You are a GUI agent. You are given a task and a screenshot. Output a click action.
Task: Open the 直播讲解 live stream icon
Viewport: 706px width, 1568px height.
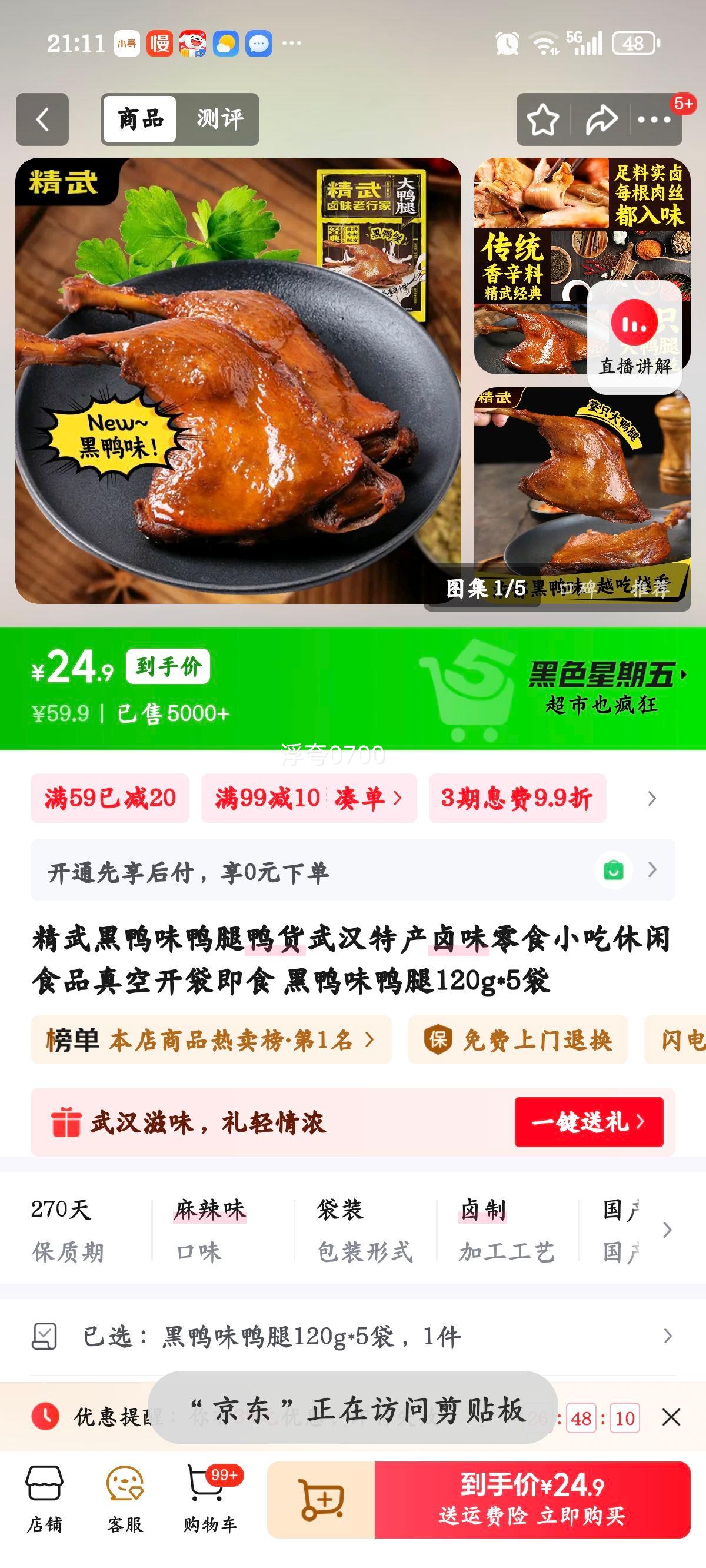(x=635, y=326)
